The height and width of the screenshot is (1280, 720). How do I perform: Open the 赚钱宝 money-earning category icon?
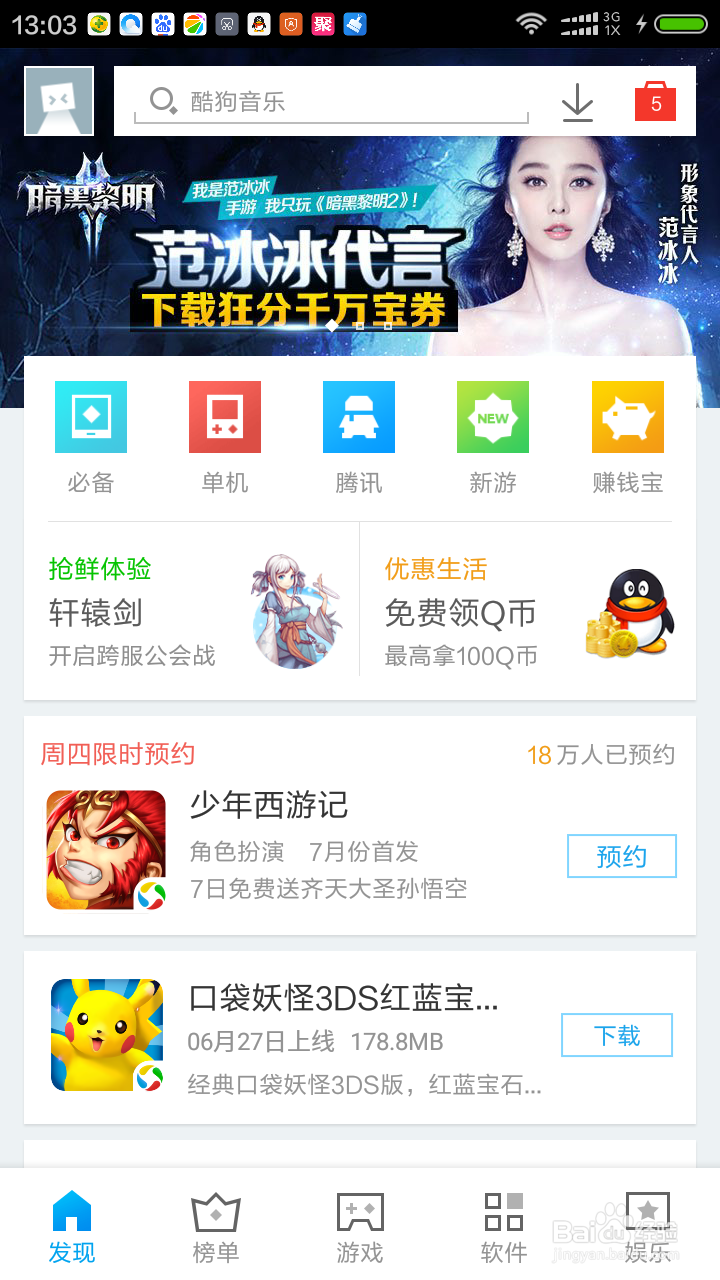pyautogui.click(x=627, y=417)
